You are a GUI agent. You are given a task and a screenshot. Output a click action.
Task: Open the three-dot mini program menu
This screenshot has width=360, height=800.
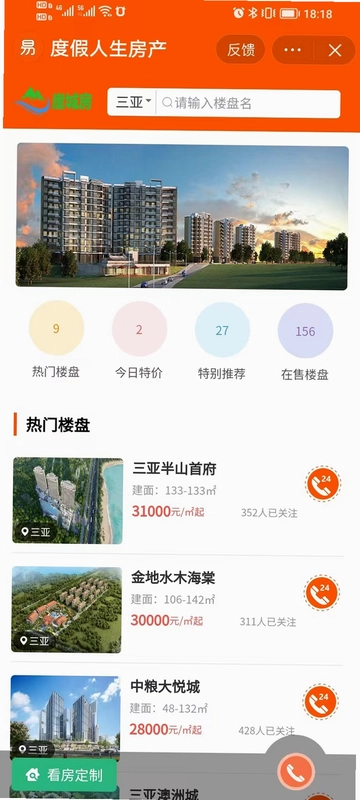click(x=293, y=50)
